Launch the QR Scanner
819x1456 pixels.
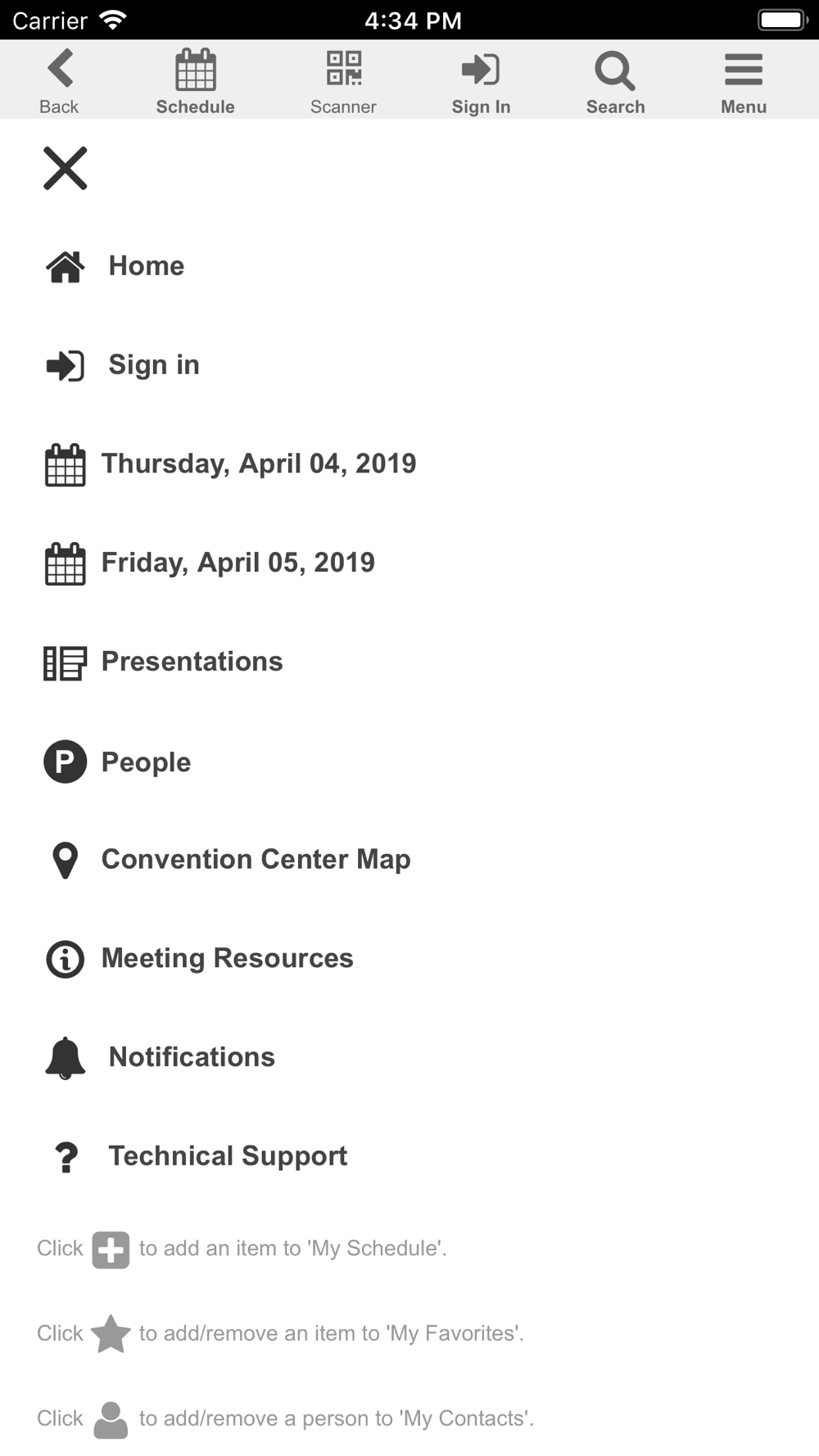[343, 81]
